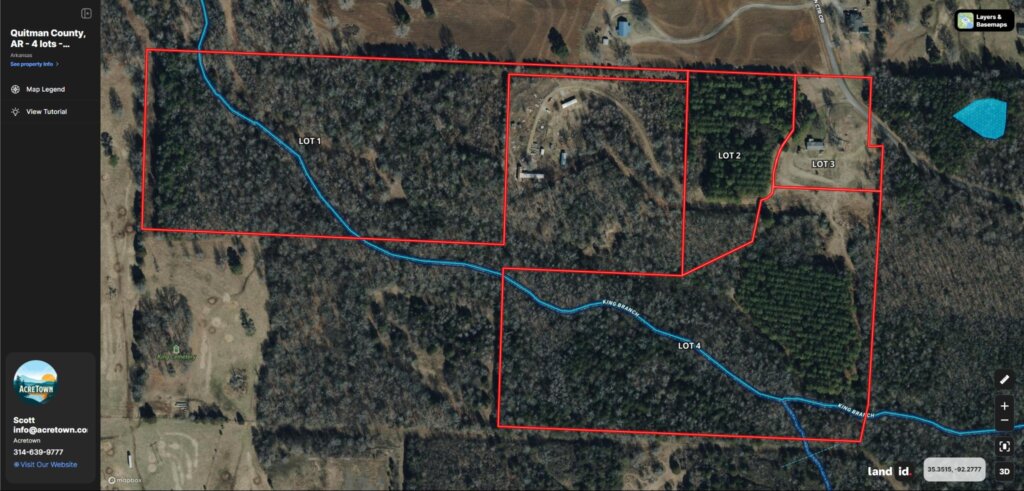Email Scott at info@acretown address
The height and width of the screenshot is (491, 1024).
coord(50,429)
